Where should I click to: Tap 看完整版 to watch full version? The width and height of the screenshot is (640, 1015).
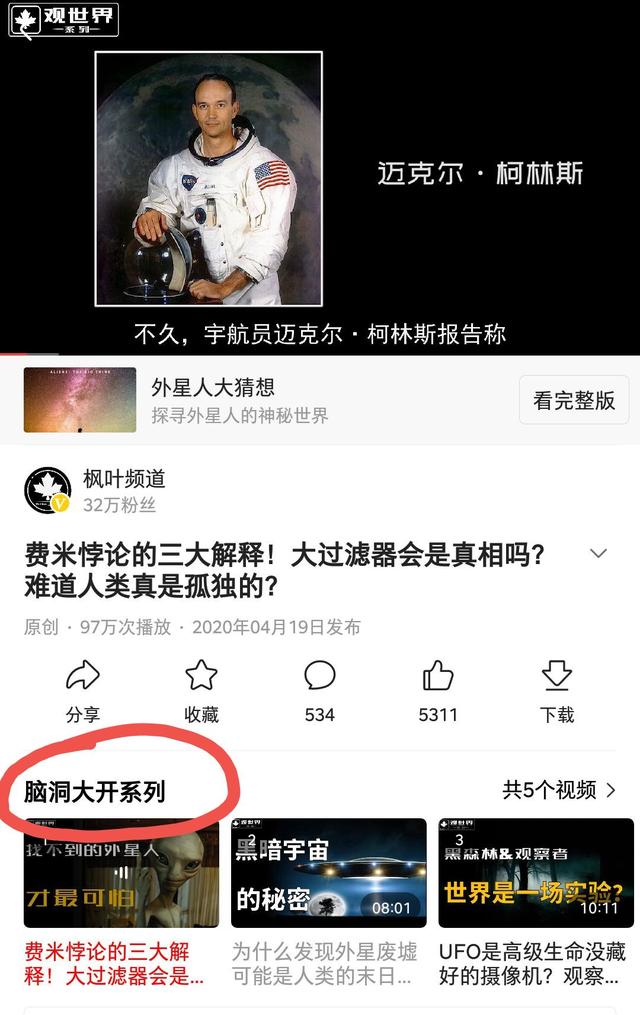[x=573, y=400]
